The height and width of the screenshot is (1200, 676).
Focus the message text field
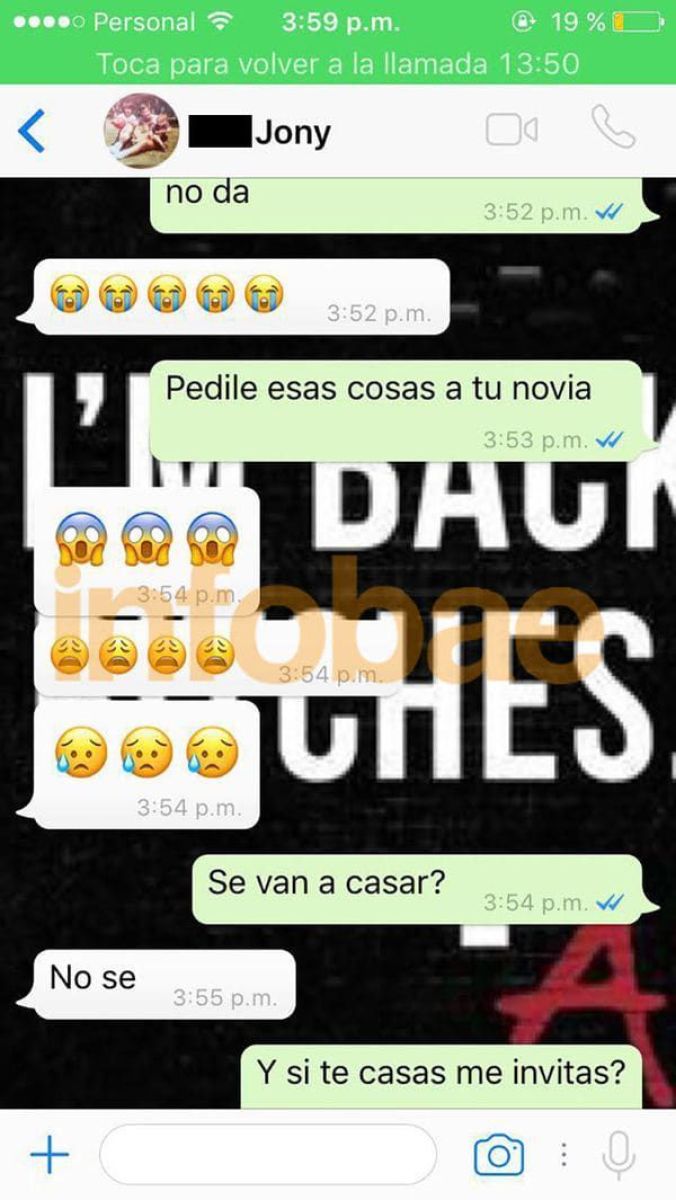coord(268,1156)
